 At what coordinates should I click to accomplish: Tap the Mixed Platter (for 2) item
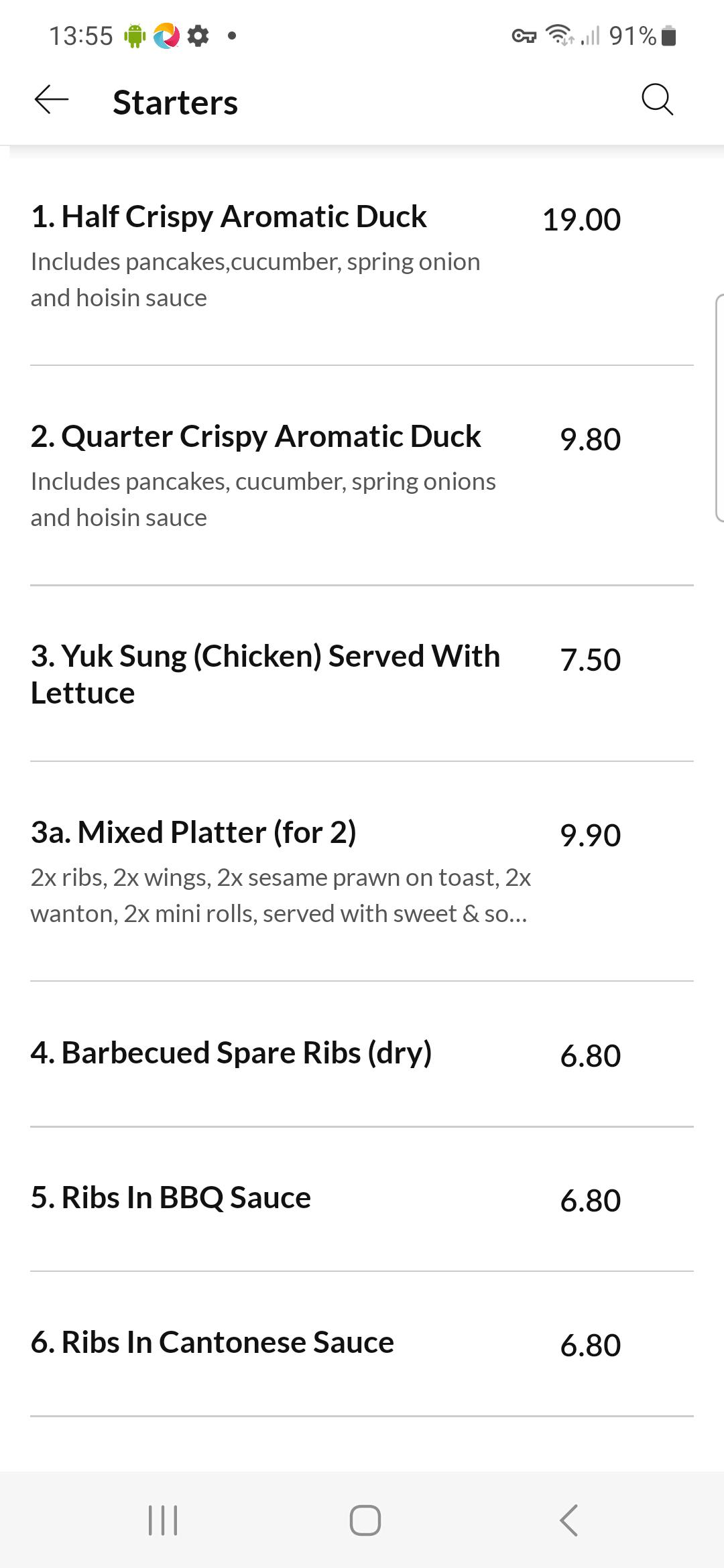tap(362, 872)
